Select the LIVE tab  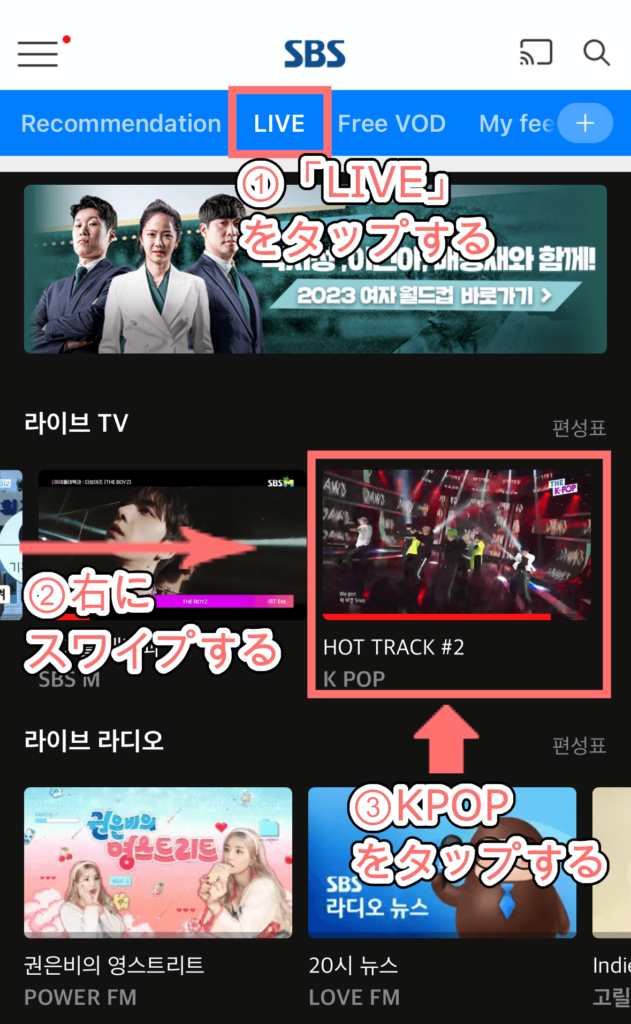279,124
